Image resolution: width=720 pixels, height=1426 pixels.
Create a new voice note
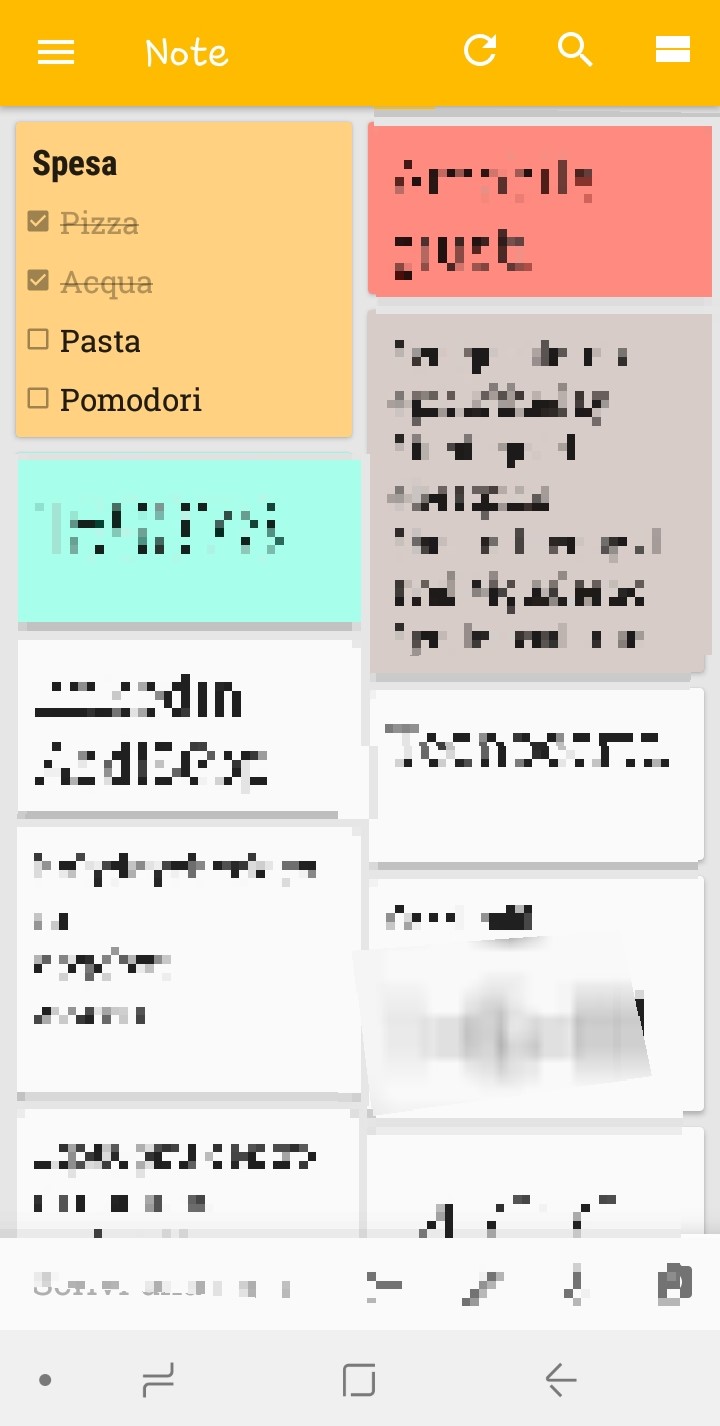(576, 1285)
